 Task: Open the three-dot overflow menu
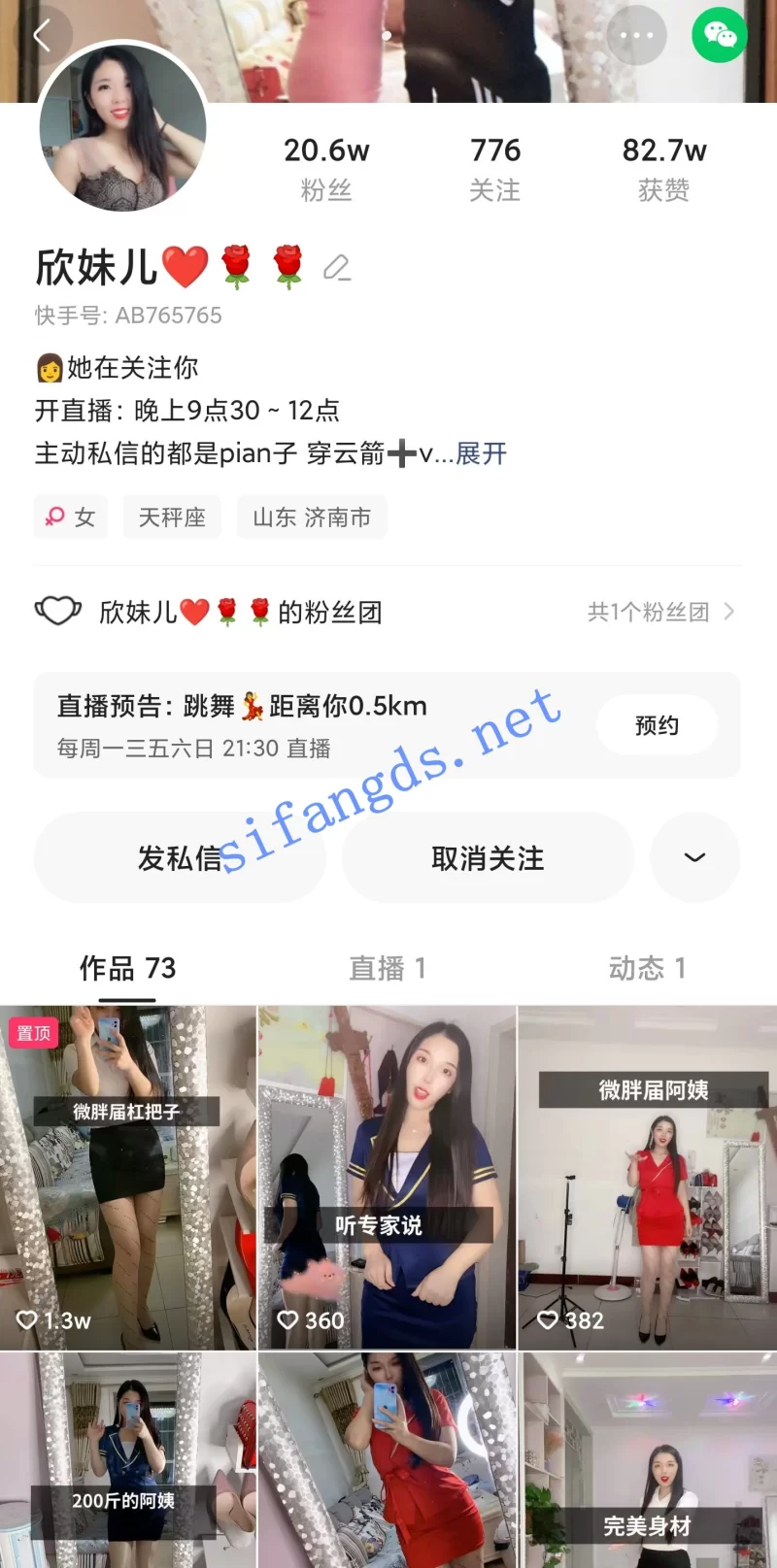pos(636,36)
